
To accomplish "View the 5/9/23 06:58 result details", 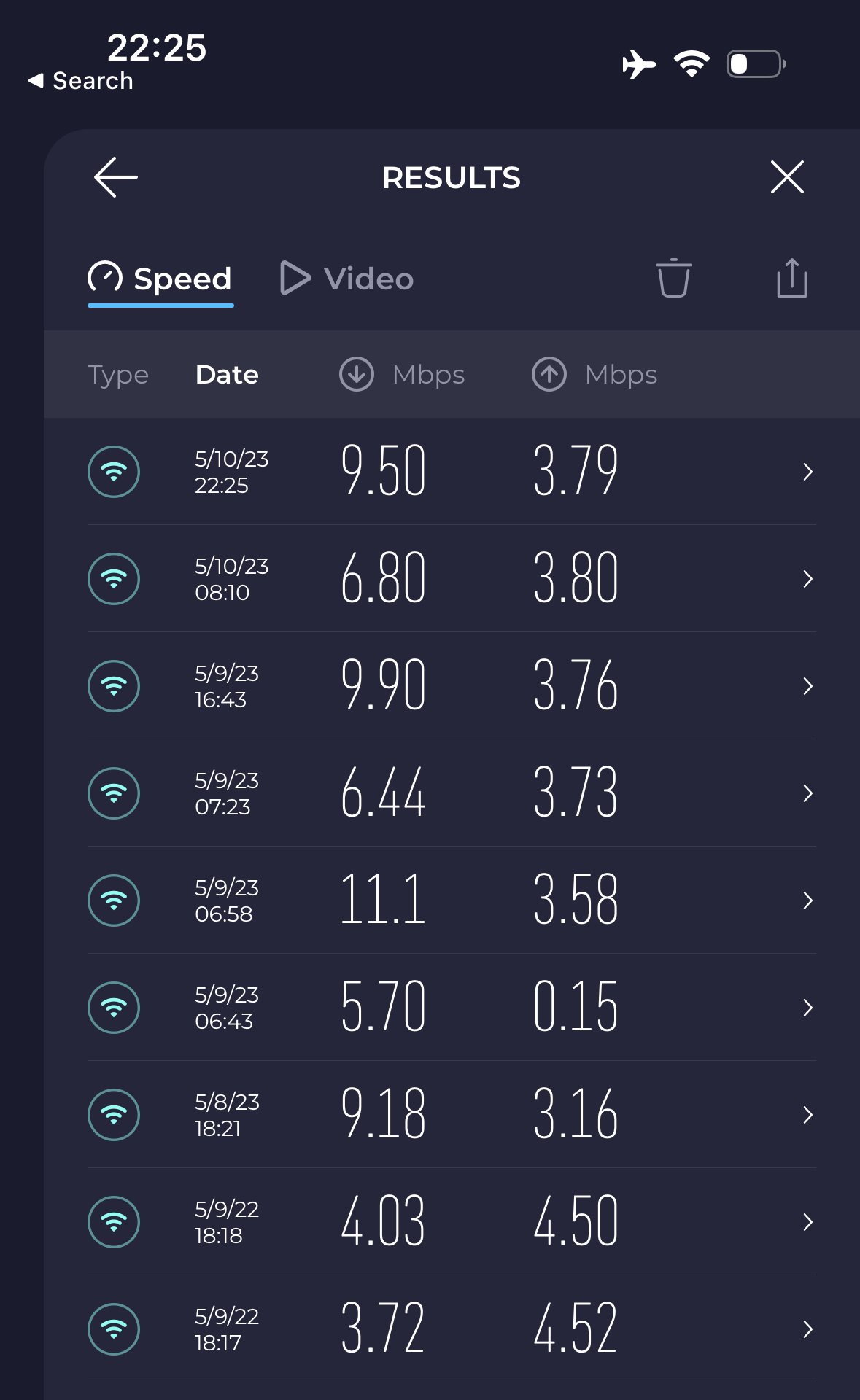I will pos(452,901).
